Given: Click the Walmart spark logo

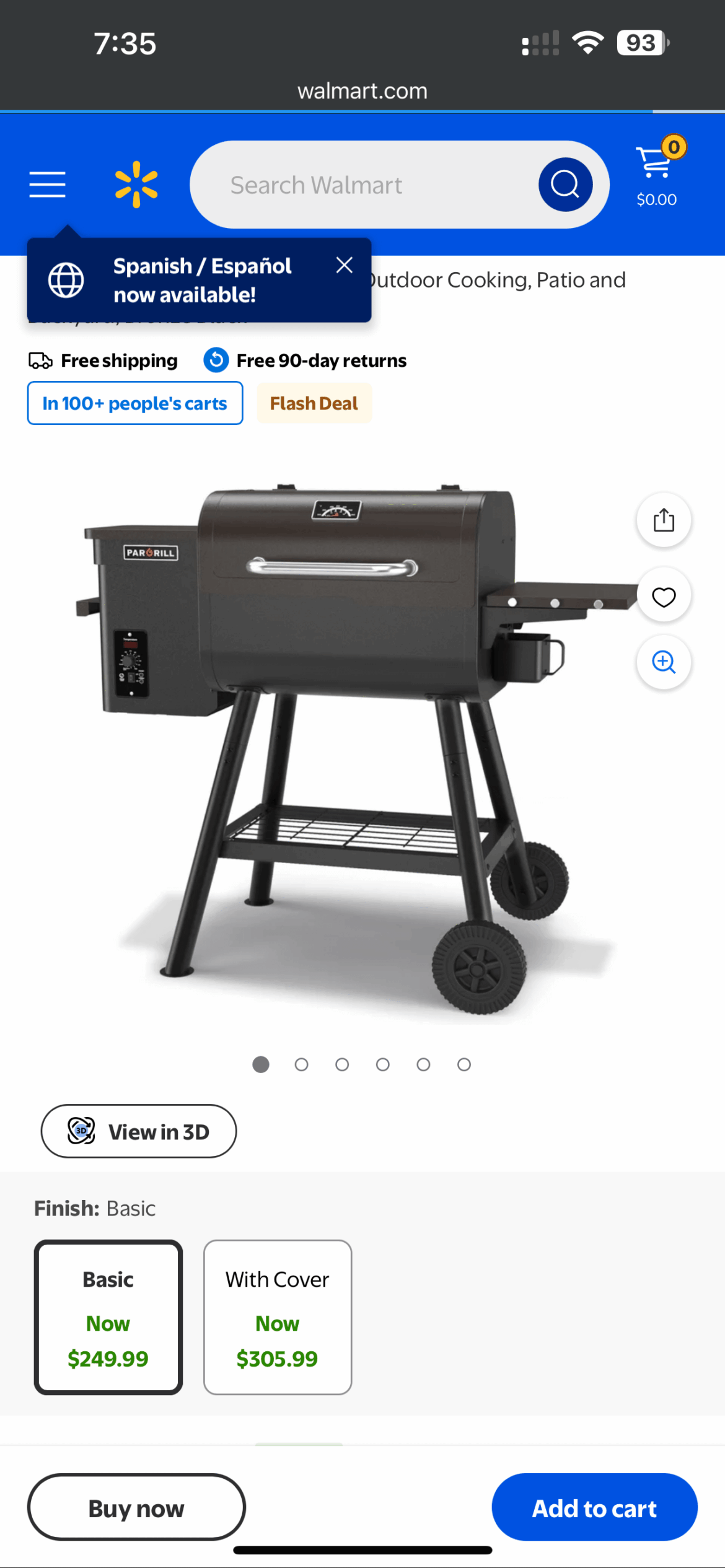Looking at the screenshot, I should pos(136,183).
